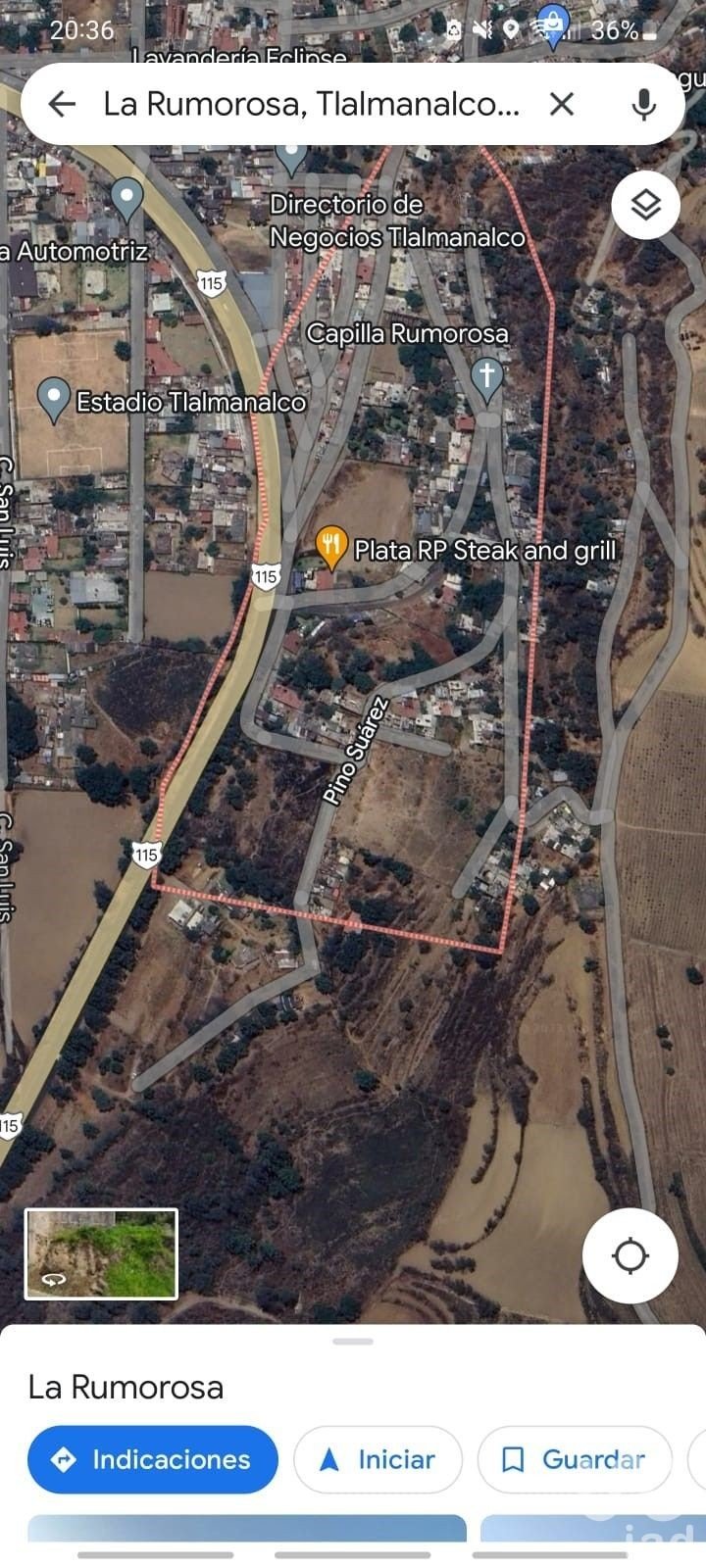Get directions with Indicaciones
This screenshot has width=706, height=1568.
click(153, 1460)
